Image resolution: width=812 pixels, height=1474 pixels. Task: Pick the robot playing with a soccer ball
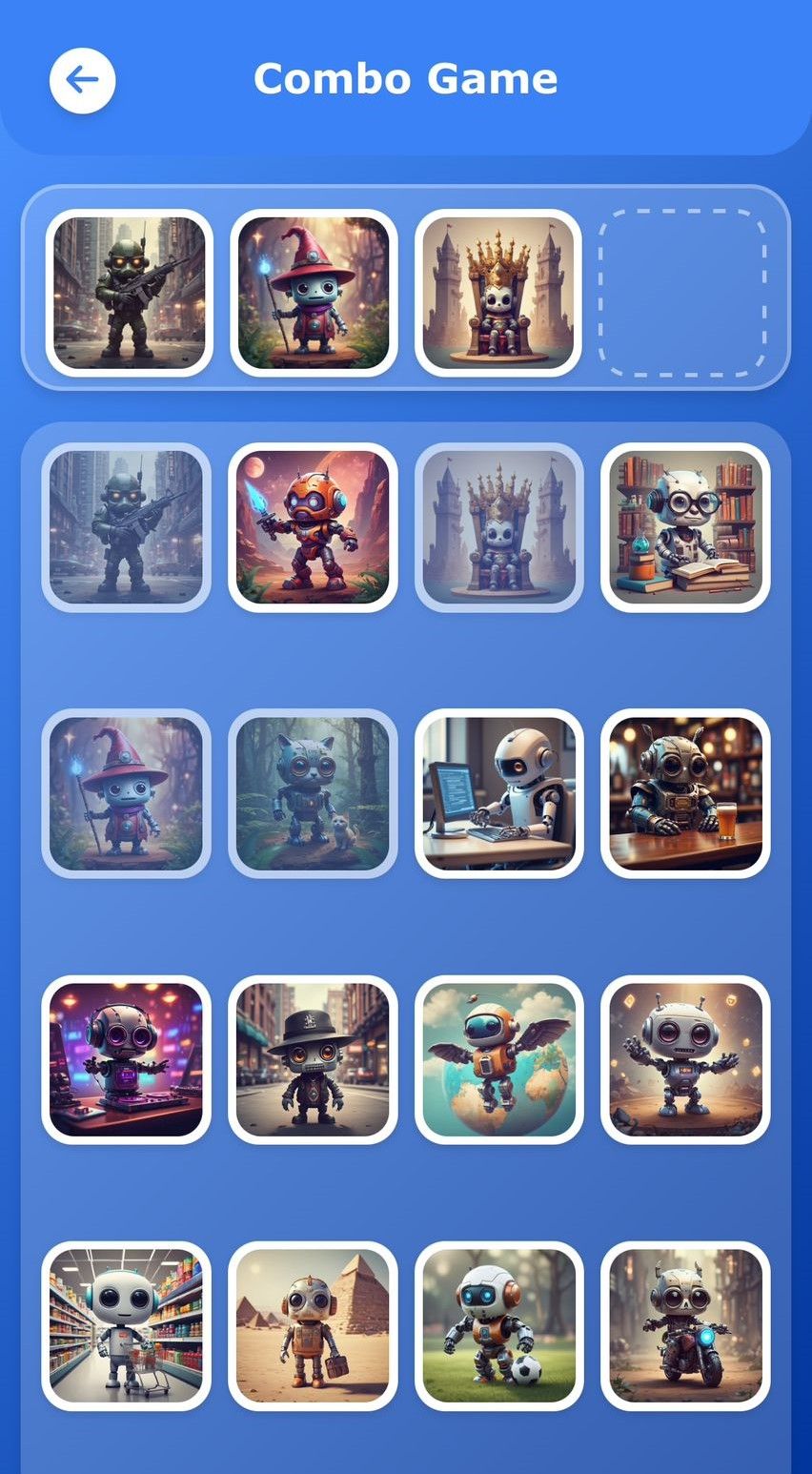[498, 1325]
